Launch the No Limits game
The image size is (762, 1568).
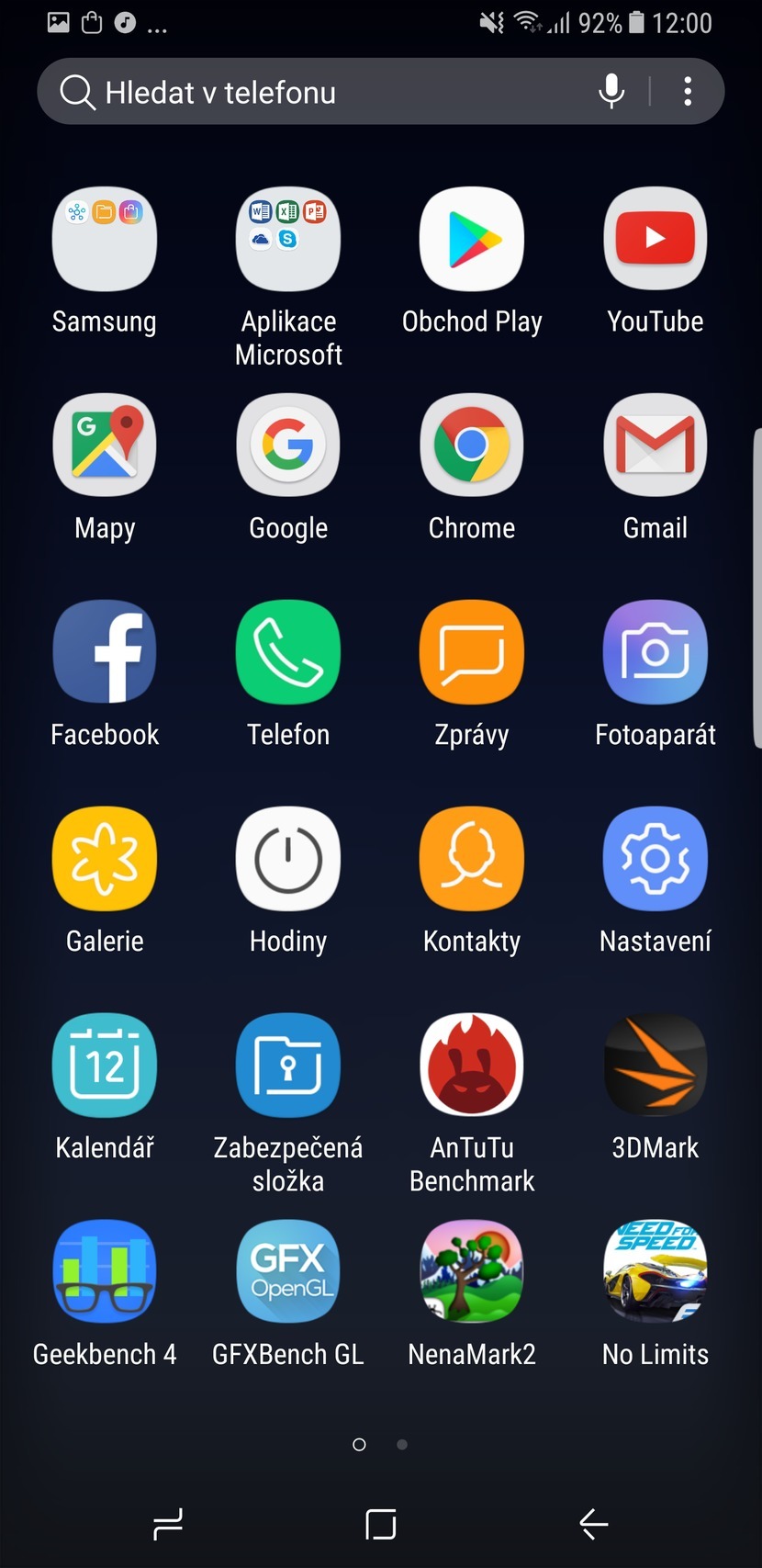pos(655,1271)
